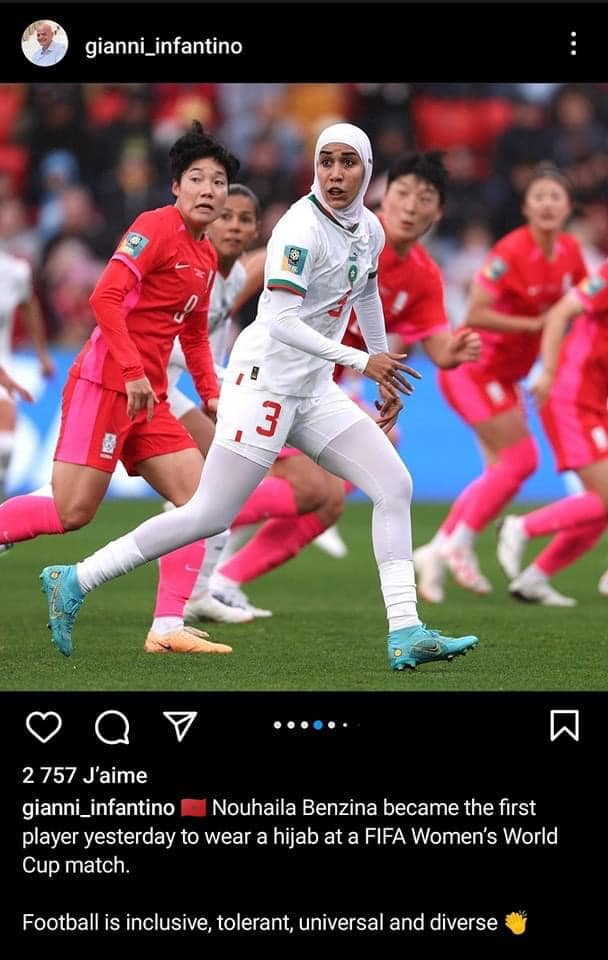Open the post's three-dot overflow menu
This screenshot has height=960, width=608.
(573, 44)
